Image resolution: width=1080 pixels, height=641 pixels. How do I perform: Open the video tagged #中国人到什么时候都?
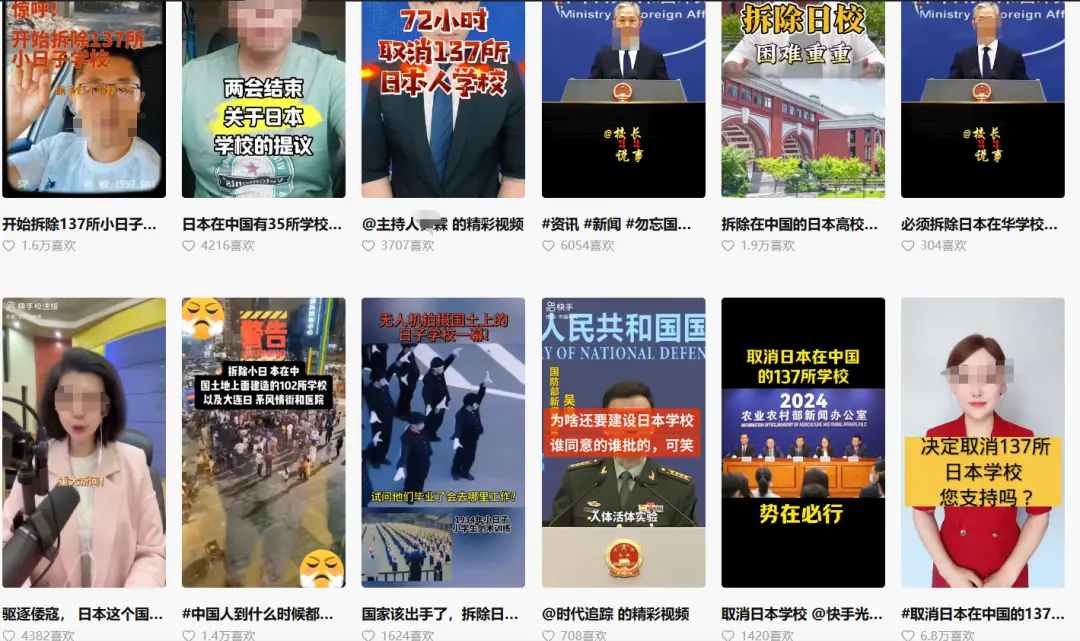coord(263,442)
